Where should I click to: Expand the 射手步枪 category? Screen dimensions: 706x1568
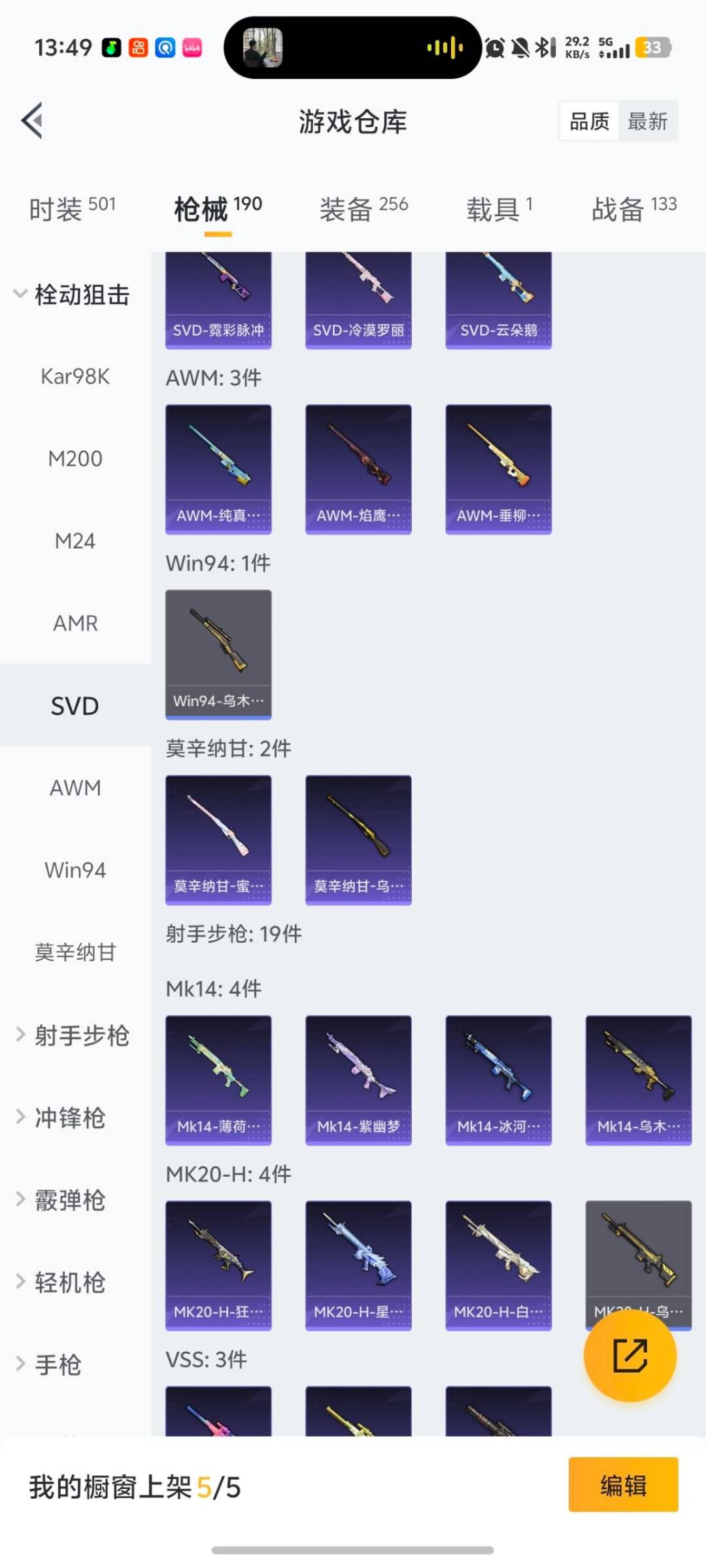[x=75, y=1035]
